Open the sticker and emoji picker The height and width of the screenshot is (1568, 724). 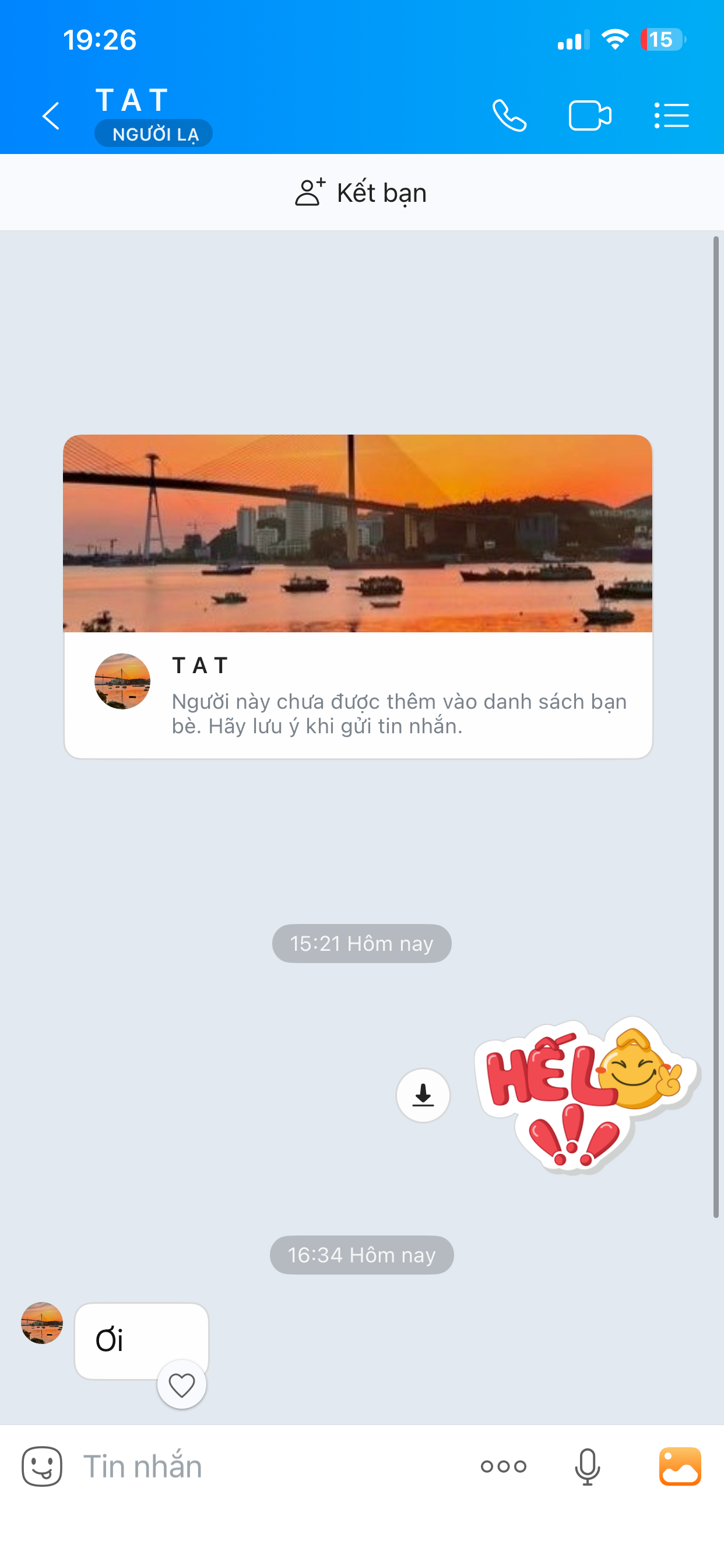point(42,1466)
